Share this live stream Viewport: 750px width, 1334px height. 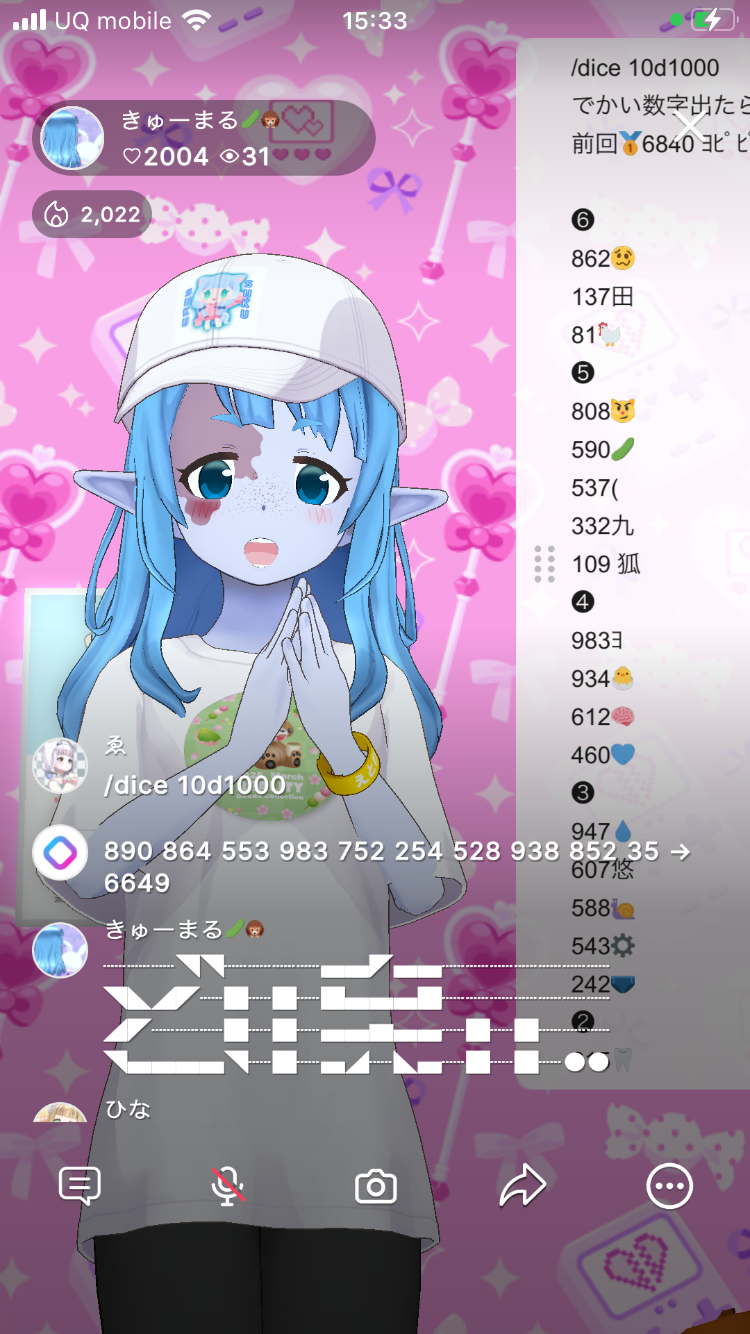[x=523, y=1187]
